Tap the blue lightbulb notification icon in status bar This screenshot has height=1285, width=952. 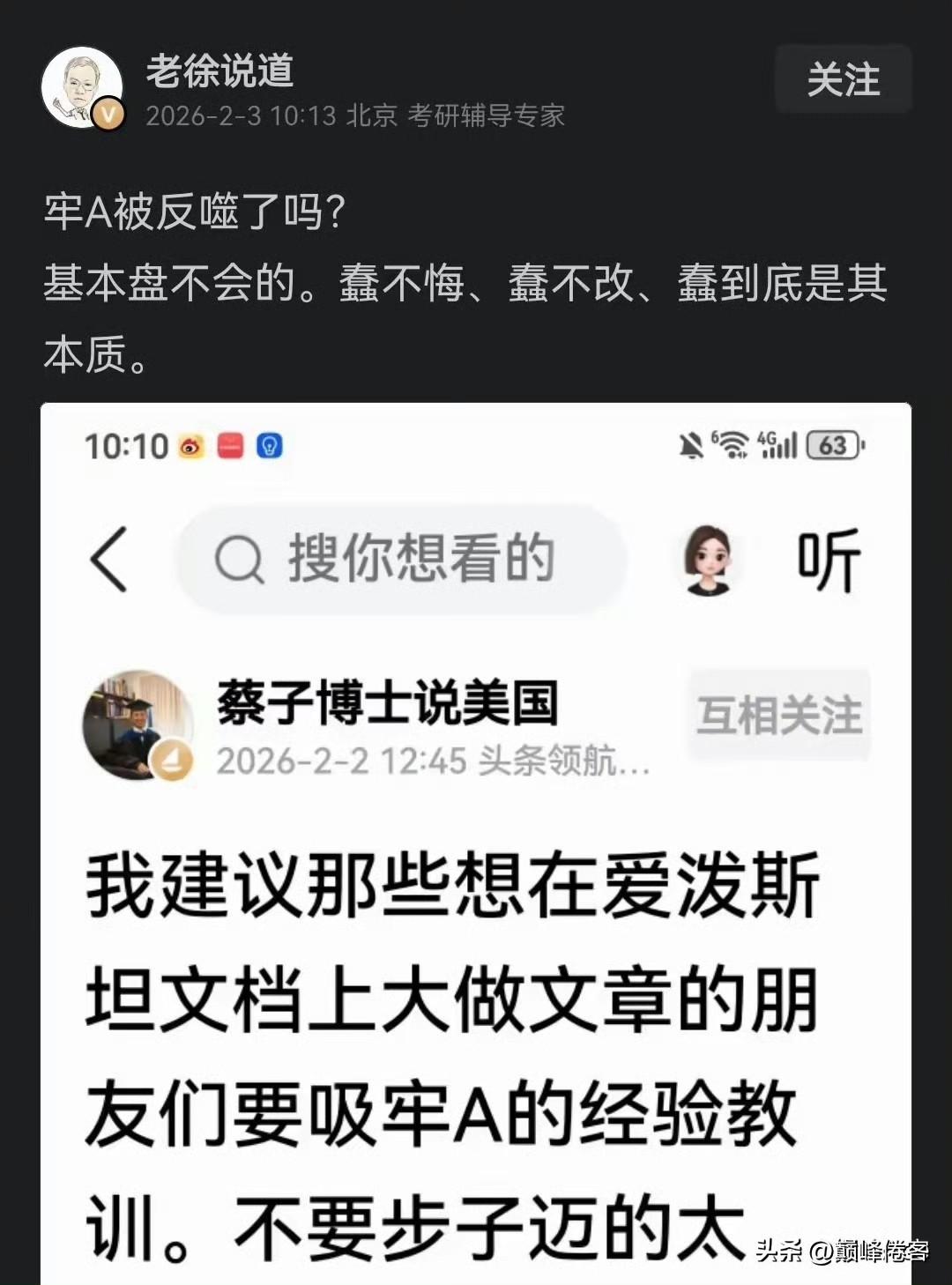tap(269, 447)
